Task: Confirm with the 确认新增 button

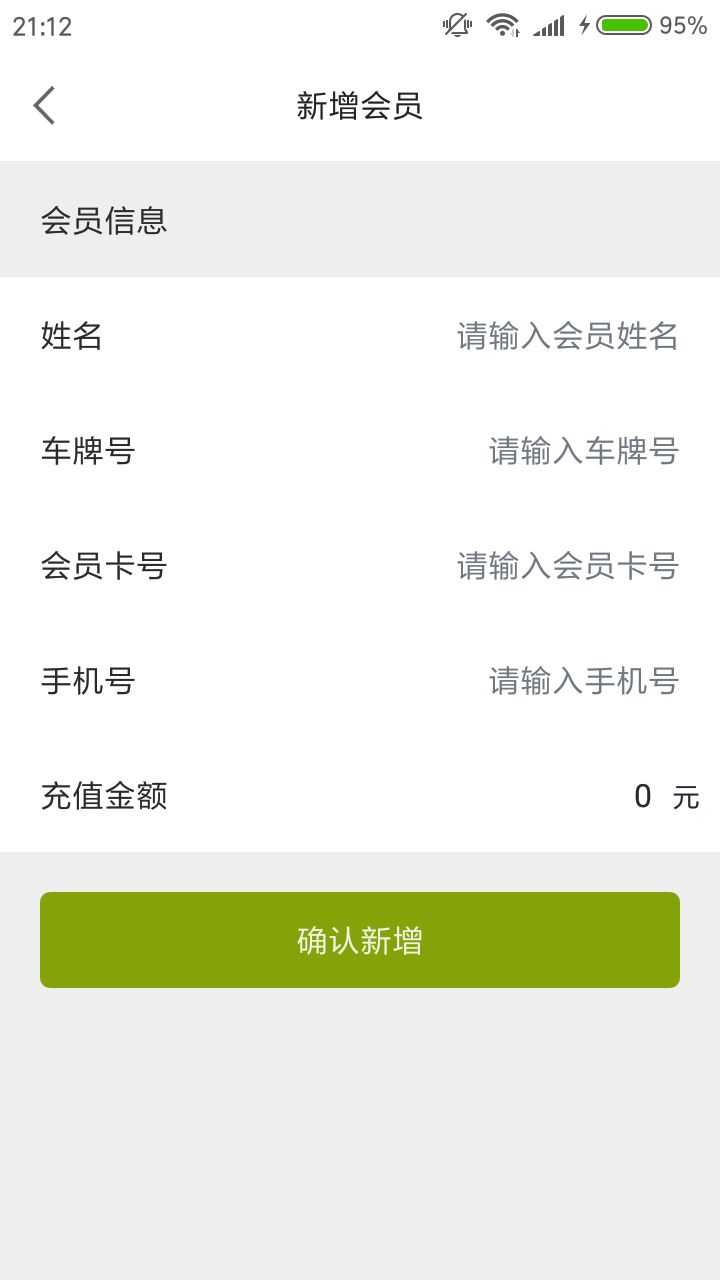Action: click(360, 940)
